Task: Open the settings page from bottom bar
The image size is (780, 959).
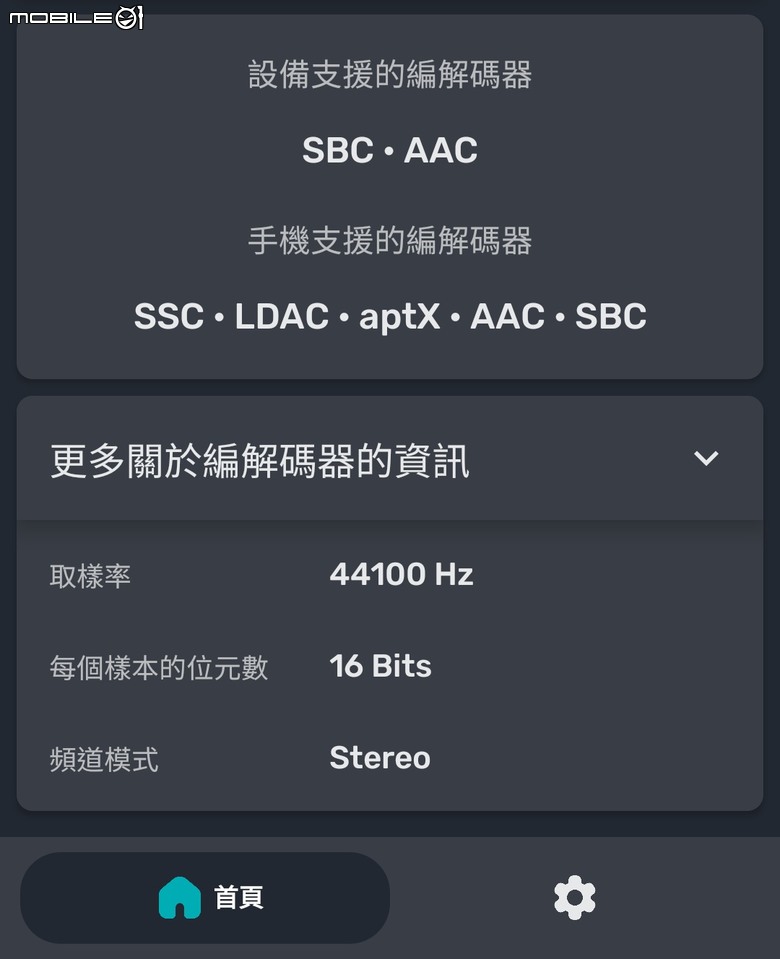Action: [x=573, y=897]
